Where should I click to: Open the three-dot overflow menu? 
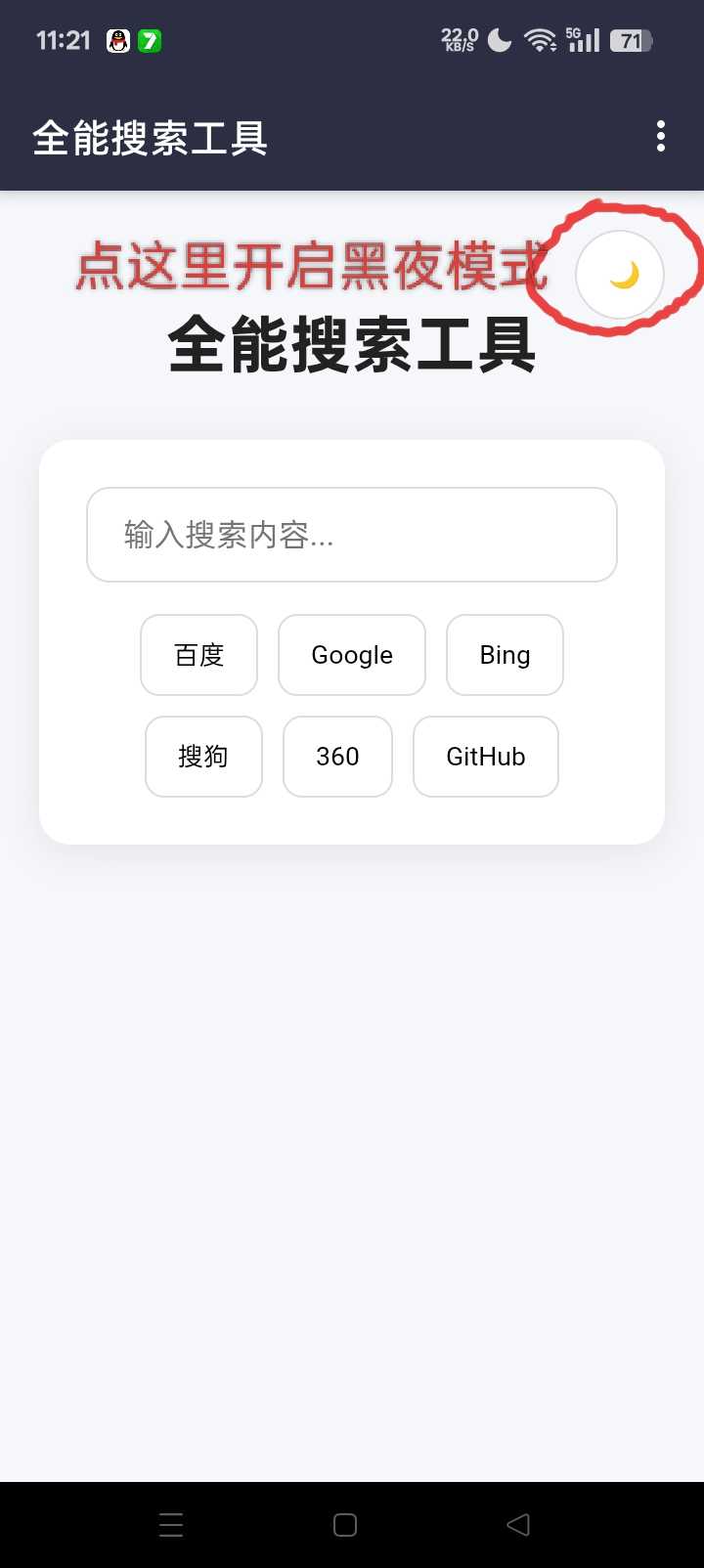[x=661, y=137]
